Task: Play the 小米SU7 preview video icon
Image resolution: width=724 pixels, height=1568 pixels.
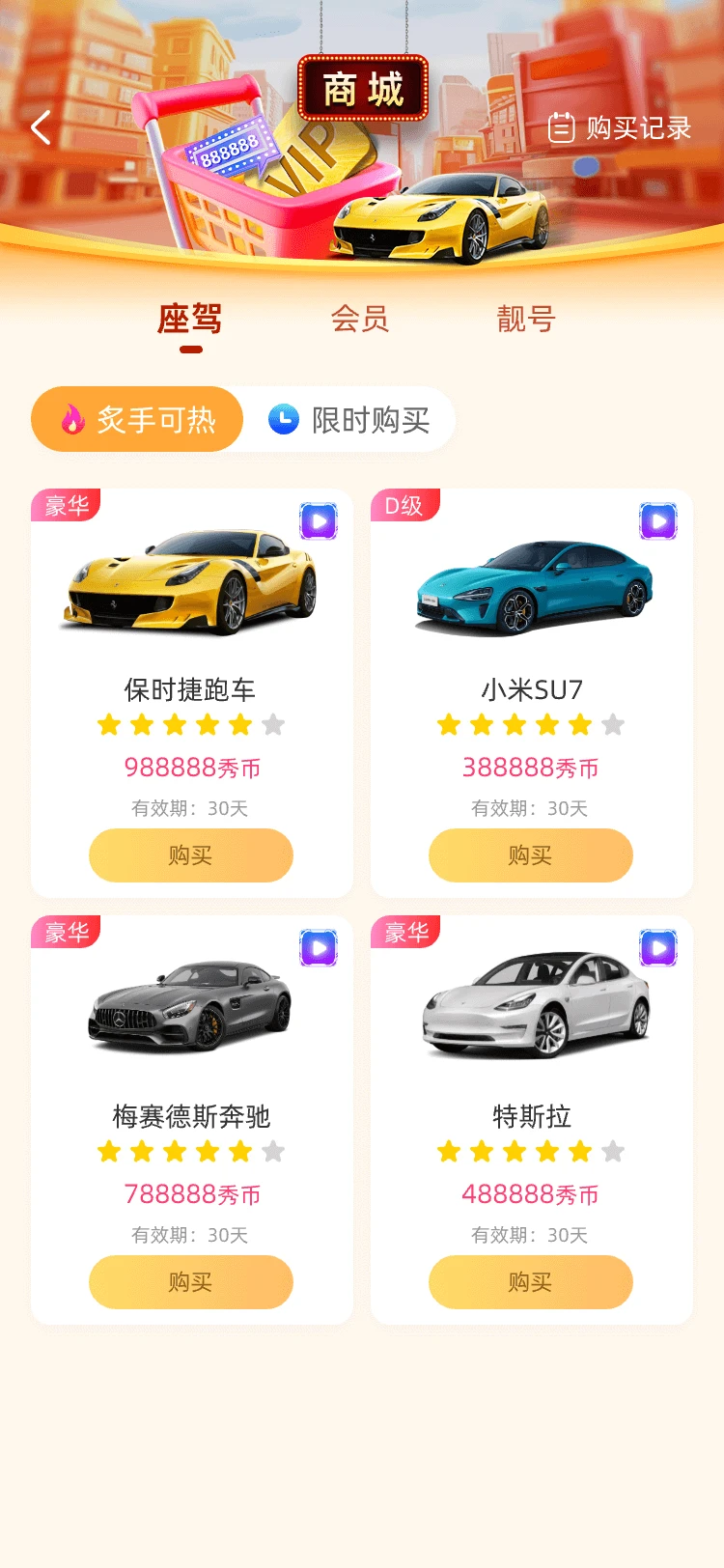Action: point(658,520)
